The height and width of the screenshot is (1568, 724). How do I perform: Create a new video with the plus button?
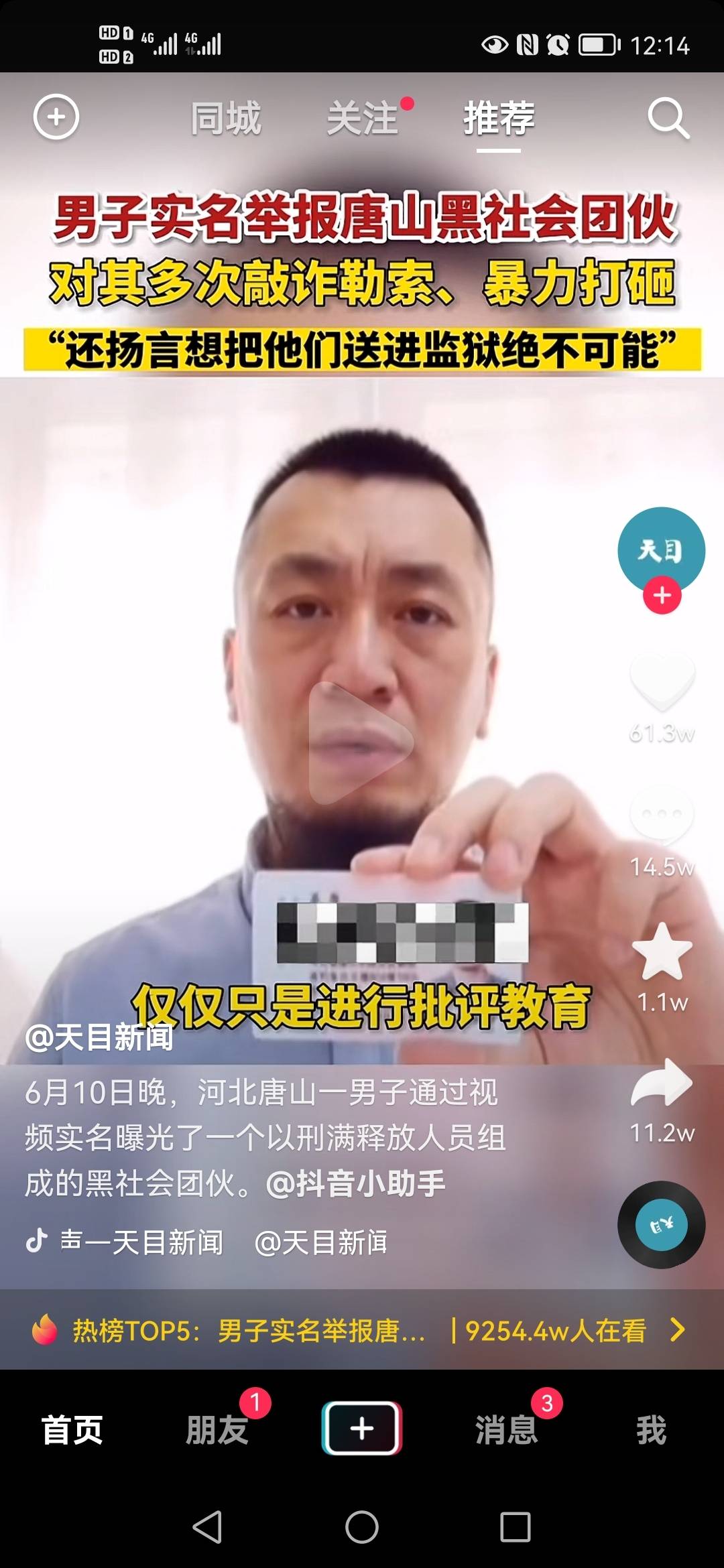coord(362,1429)
